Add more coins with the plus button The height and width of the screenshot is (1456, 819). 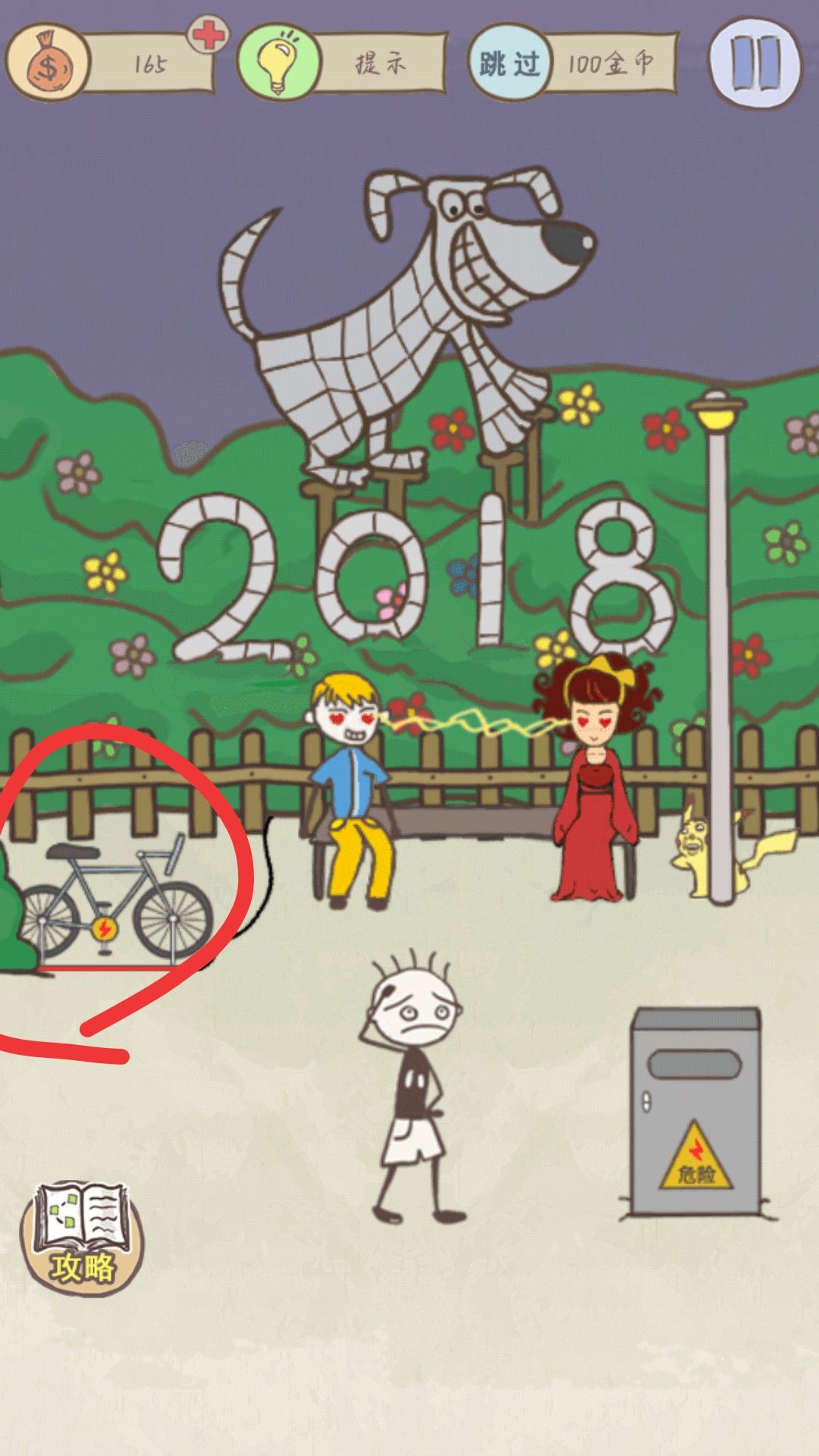tap(207, 36)
